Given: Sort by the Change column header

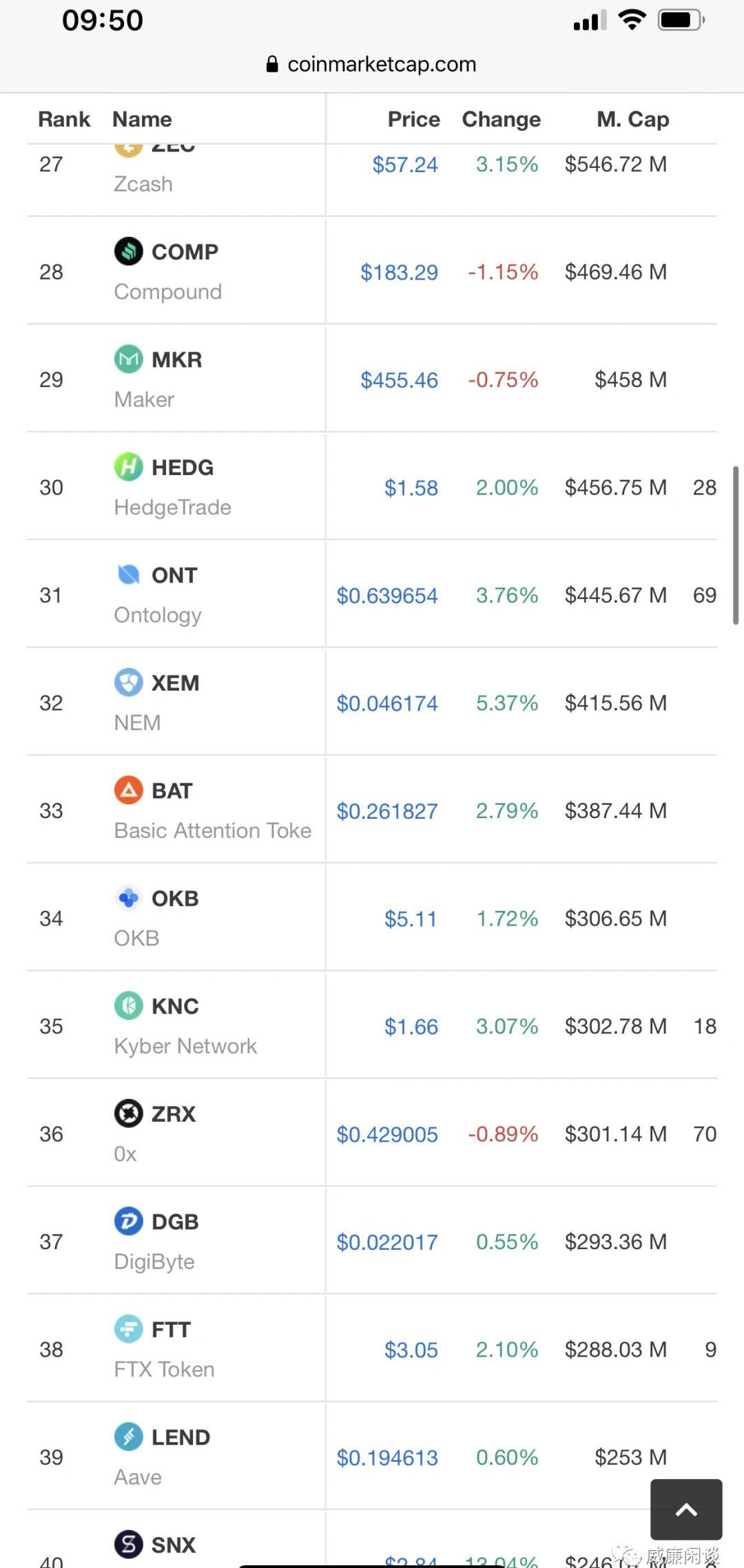Looking at the screenshot, I should [x=501, y=119].
